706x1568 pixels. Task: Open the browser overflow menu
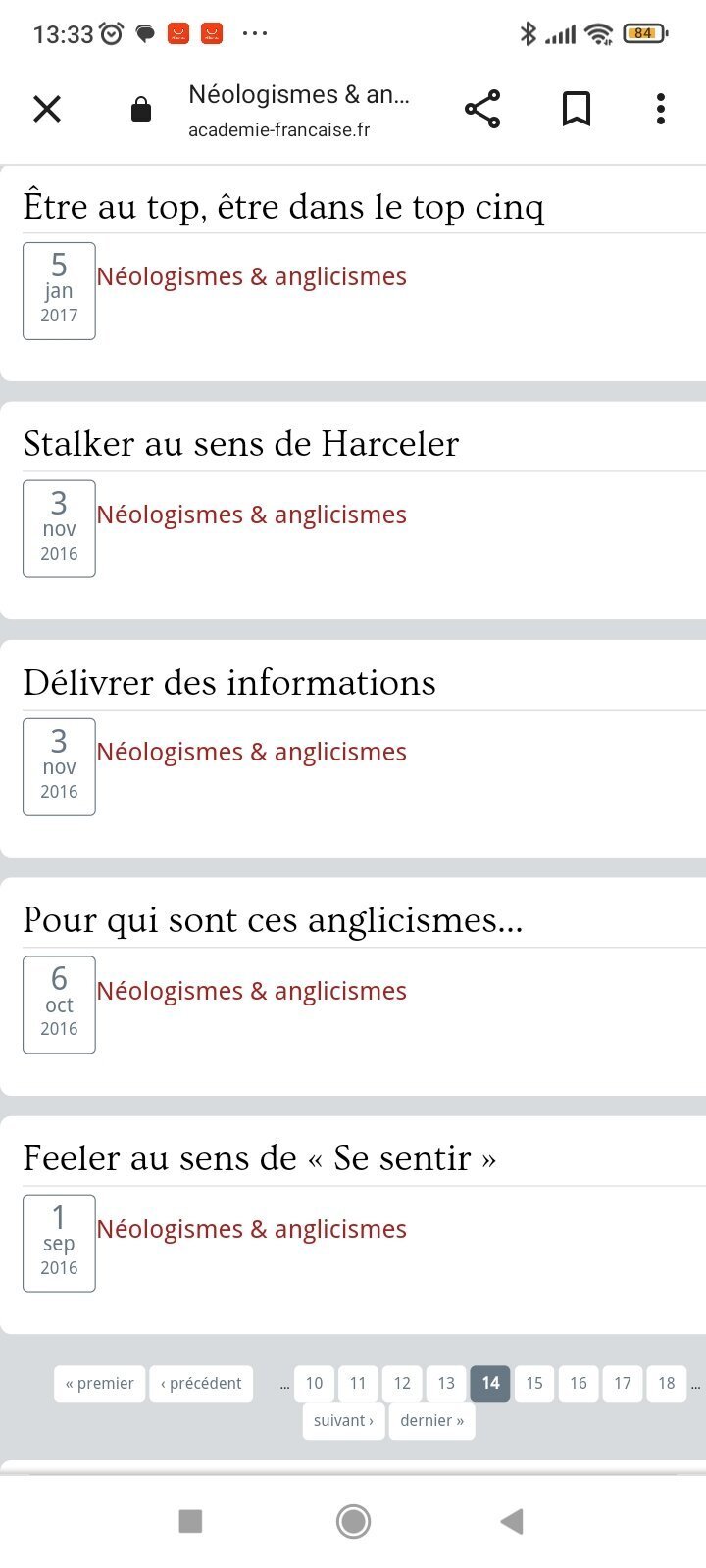(661, 109)
